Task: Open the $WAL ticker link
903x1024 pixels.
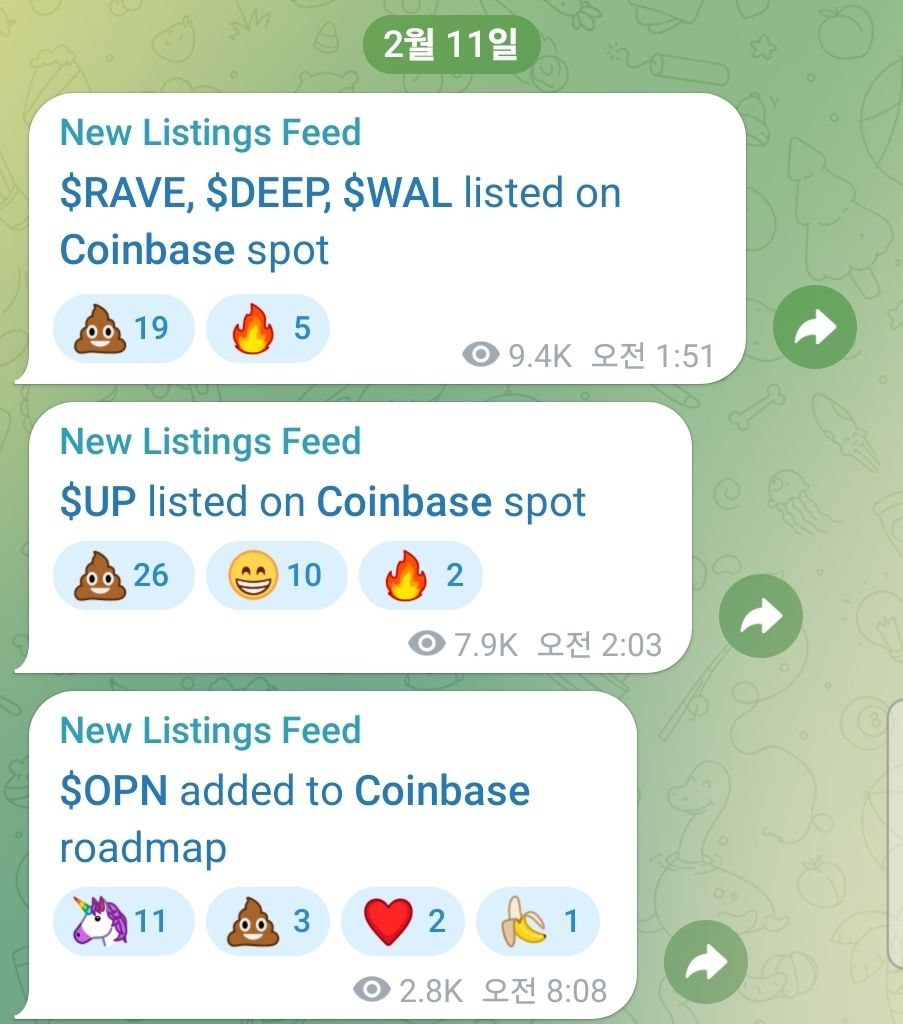Action: pos(397,193)
